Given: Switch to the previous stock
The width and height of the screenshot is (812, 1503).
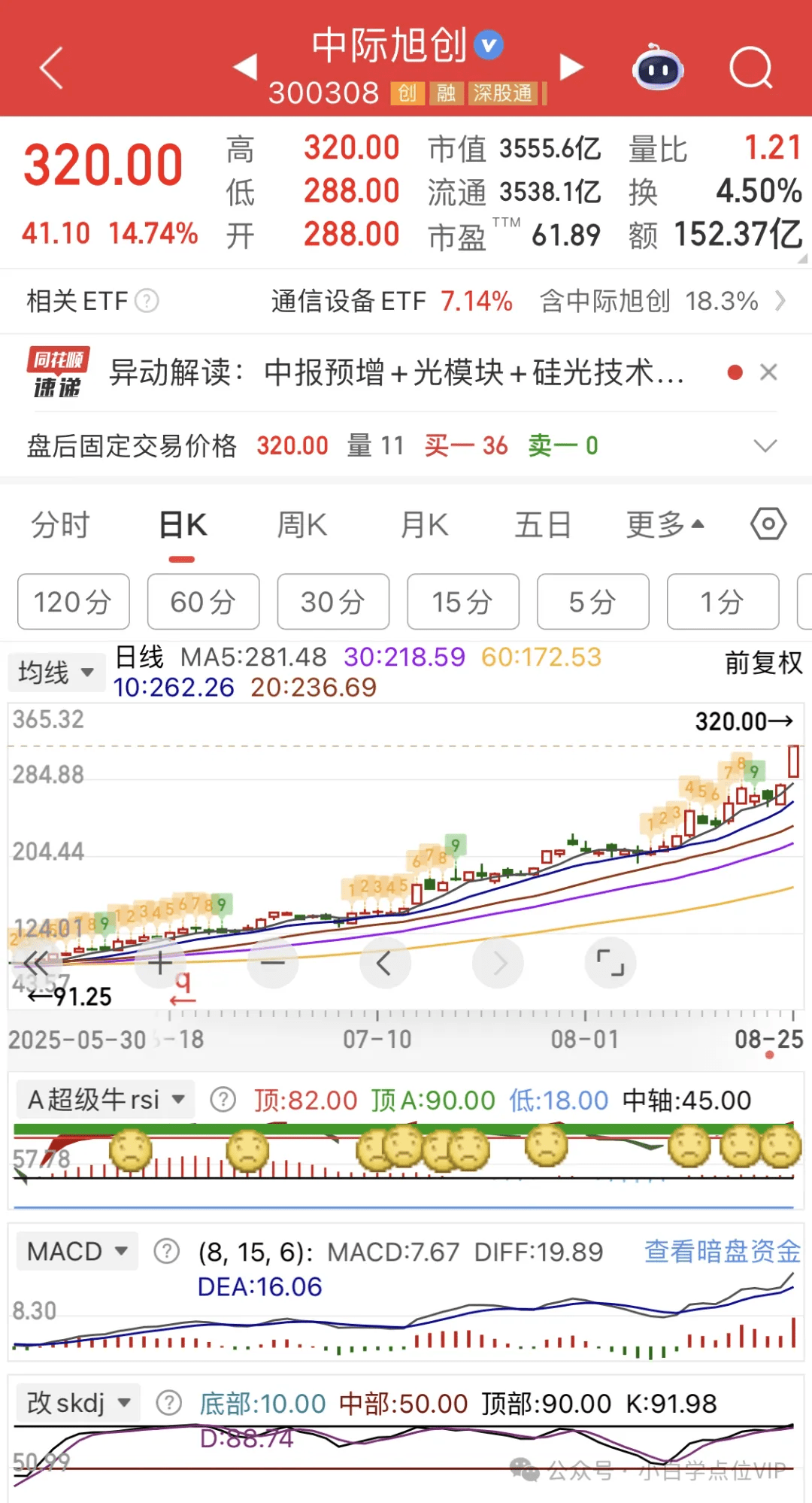Looking at the screenshot, I should pos(245,67).
